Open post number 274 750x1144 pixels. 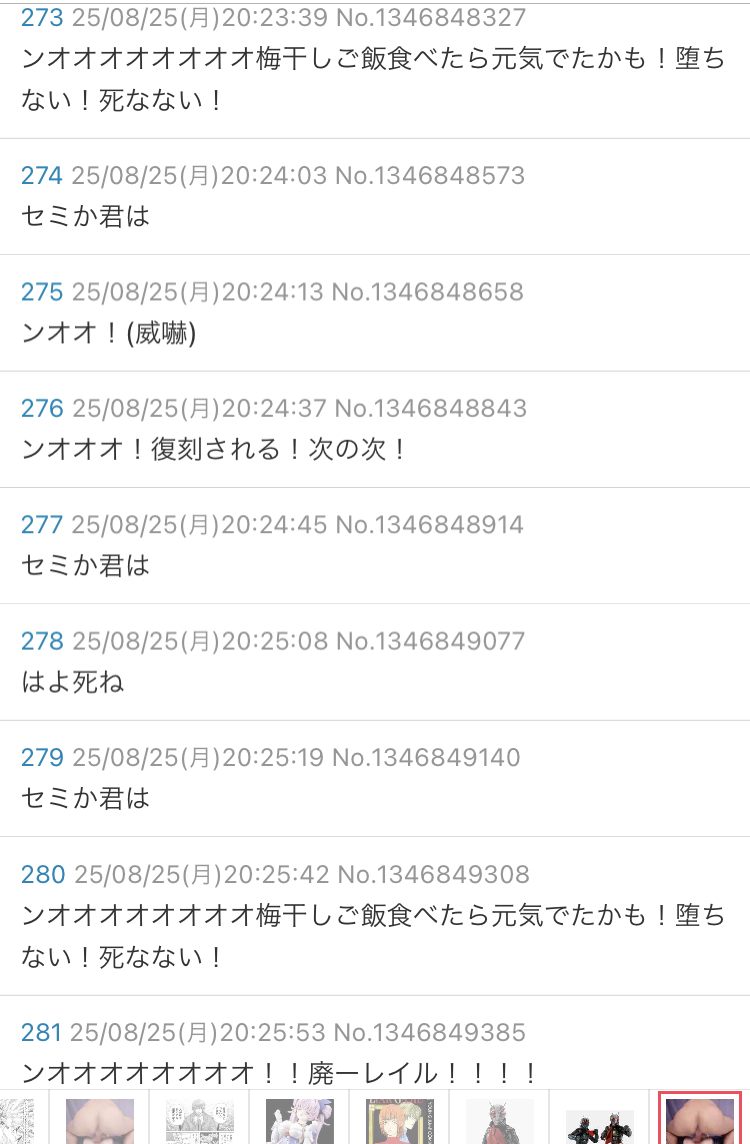[42, 176]
